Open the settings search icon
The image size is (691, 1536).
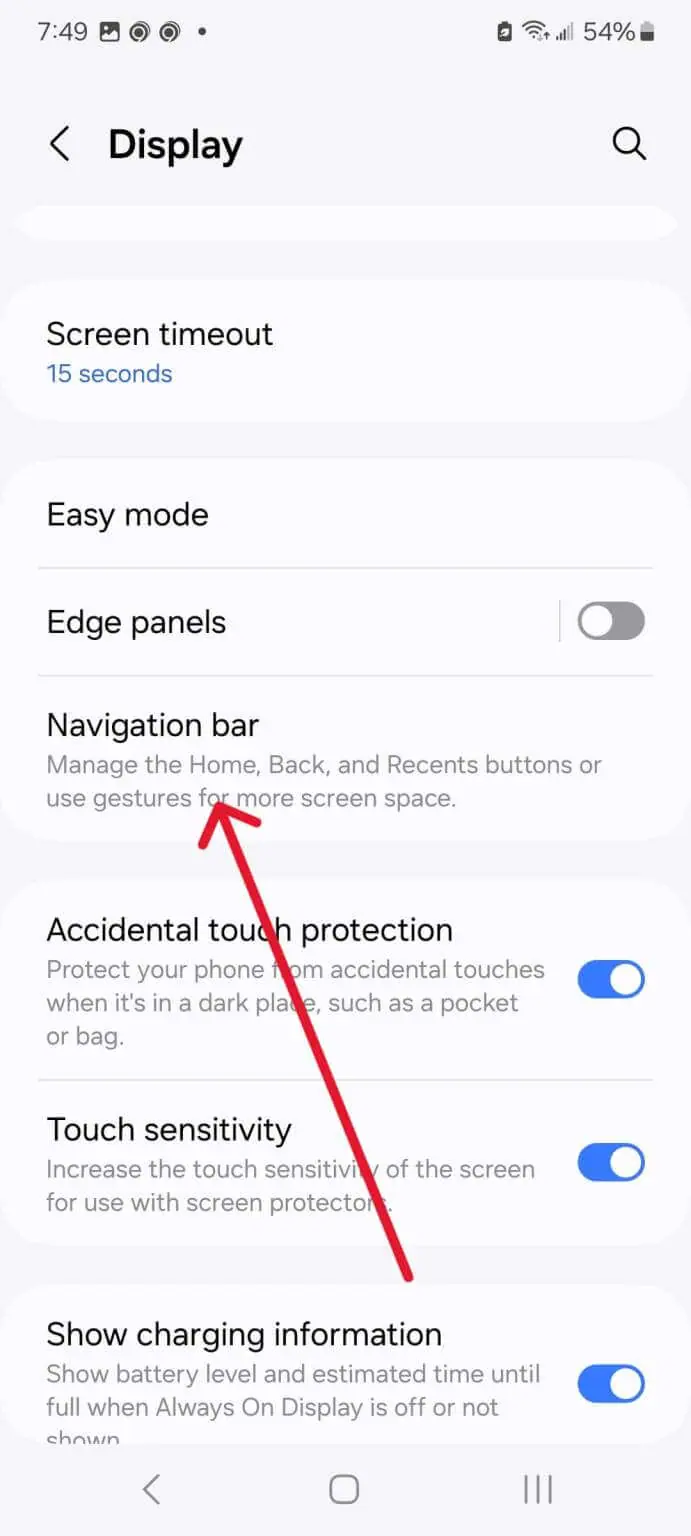pos(629,145)
